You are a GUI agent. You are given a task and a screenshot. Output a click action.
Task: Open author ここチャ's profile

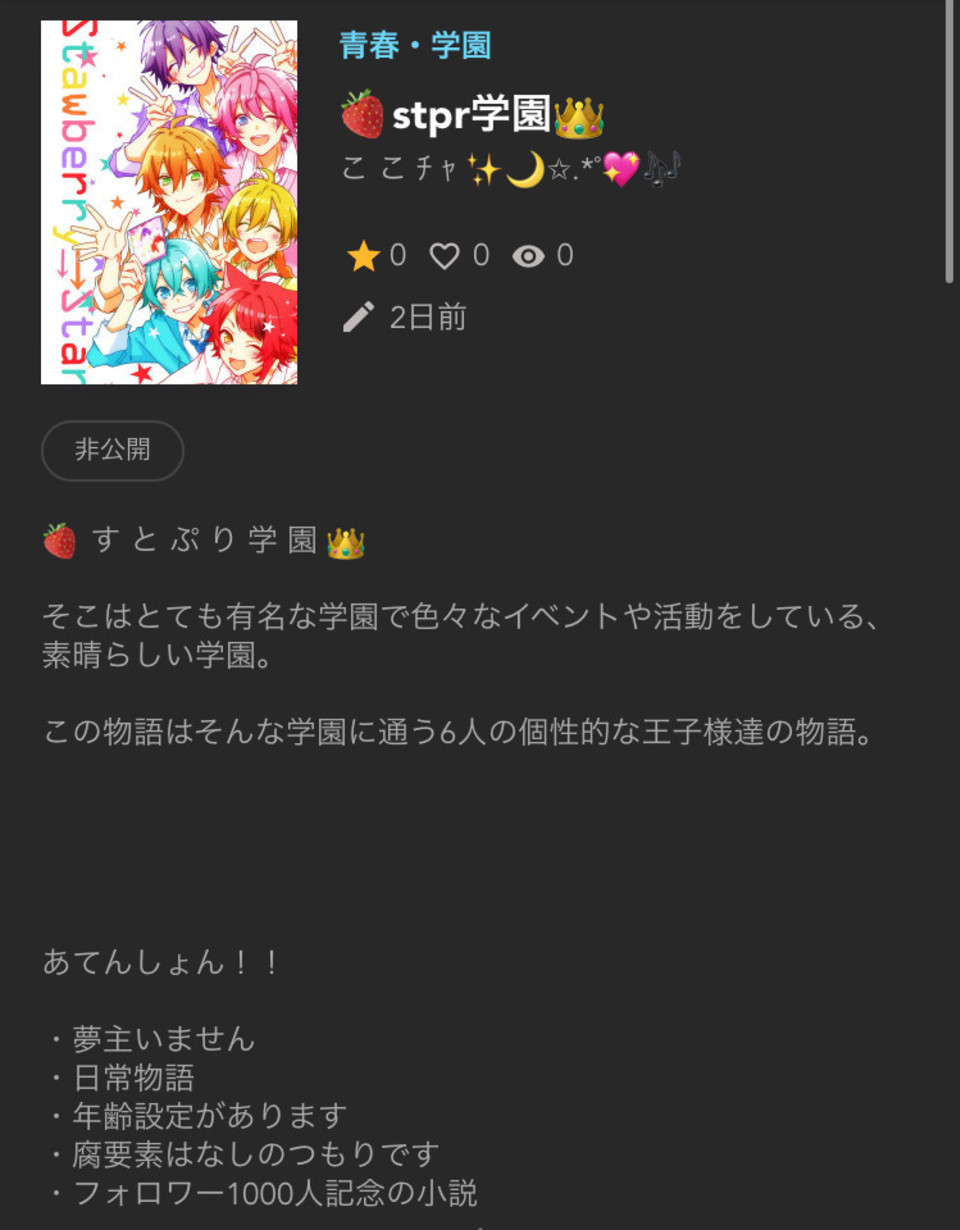coord(510,169)
